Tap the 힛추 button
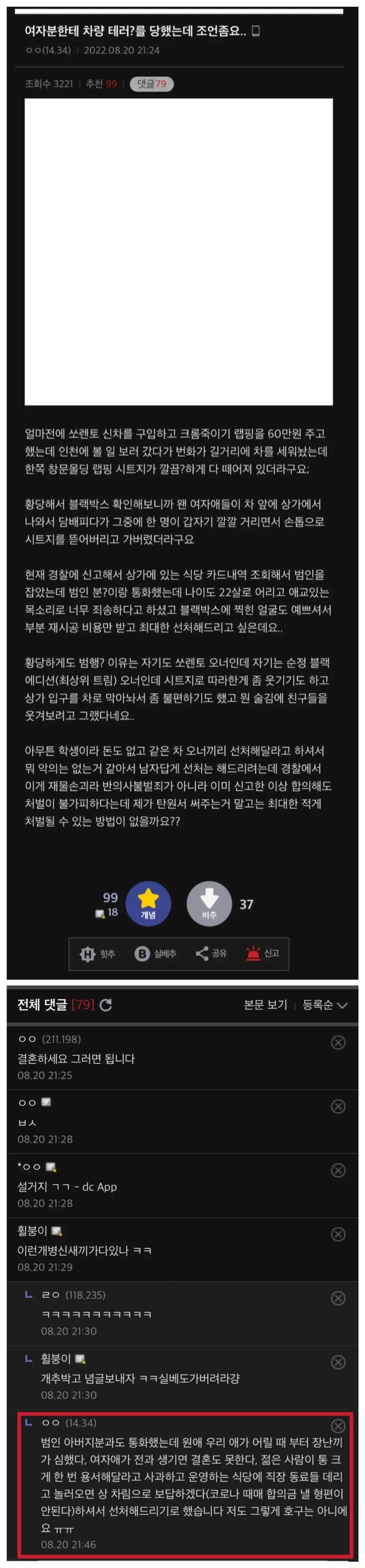 [98, 953]
